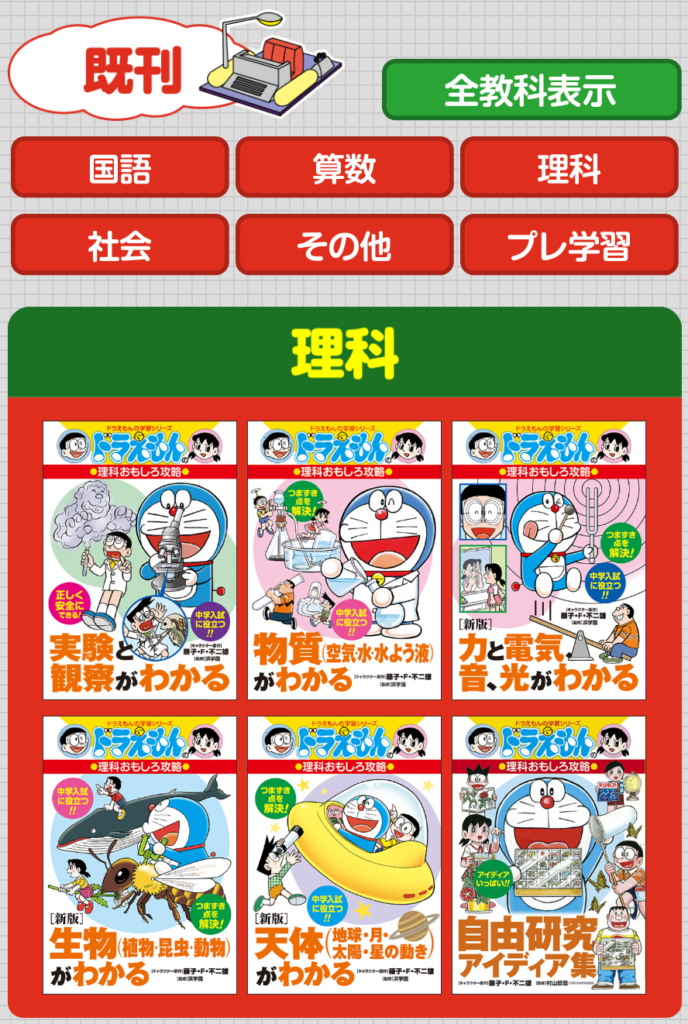Switch to プレ学習 books
688x1024 pixels.
pyautogui.click(x=568, y=245)
